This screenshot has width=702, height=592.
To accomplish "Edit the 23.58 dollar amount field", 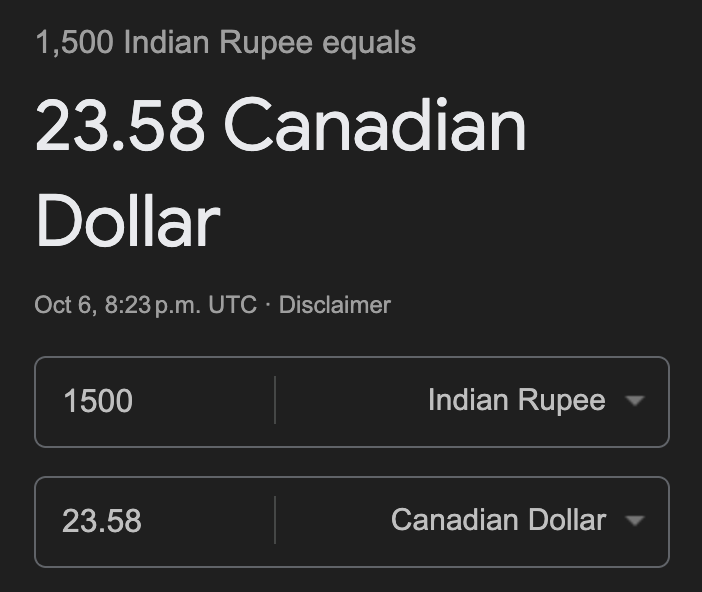I will pyautogui.click(x=150, y=521).
